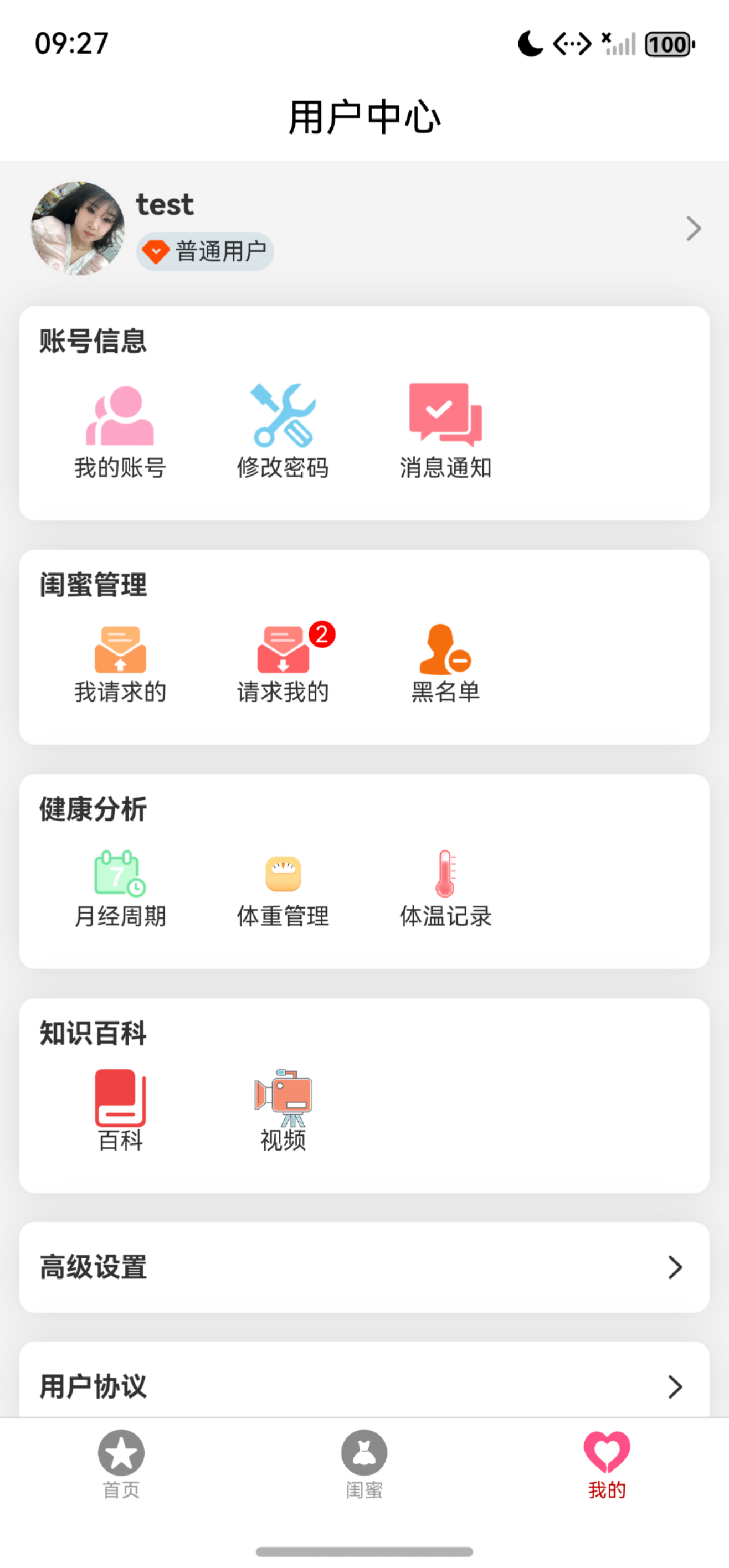The image size is (729, 1568).
Task: Open 月经周期 cycle tracking
Action: click(x=120, y=888)
